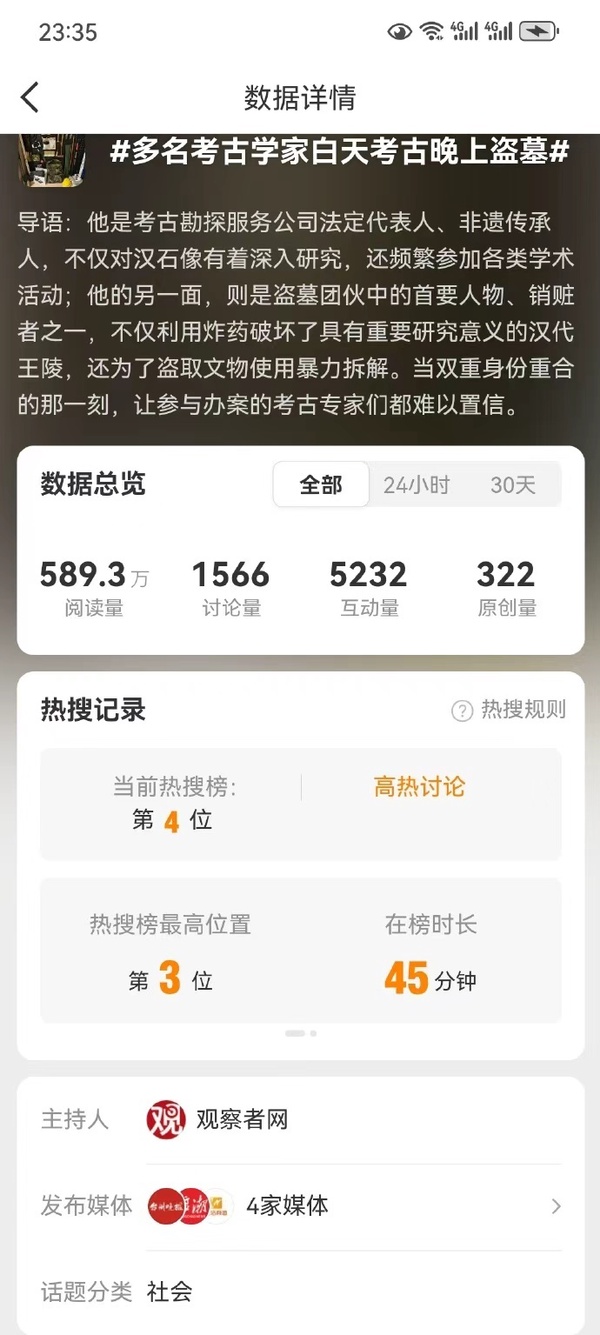The width and height of the screenshot is (600, 1335).
Task: Switch to the 30天 data range
Action: [513, 485]
